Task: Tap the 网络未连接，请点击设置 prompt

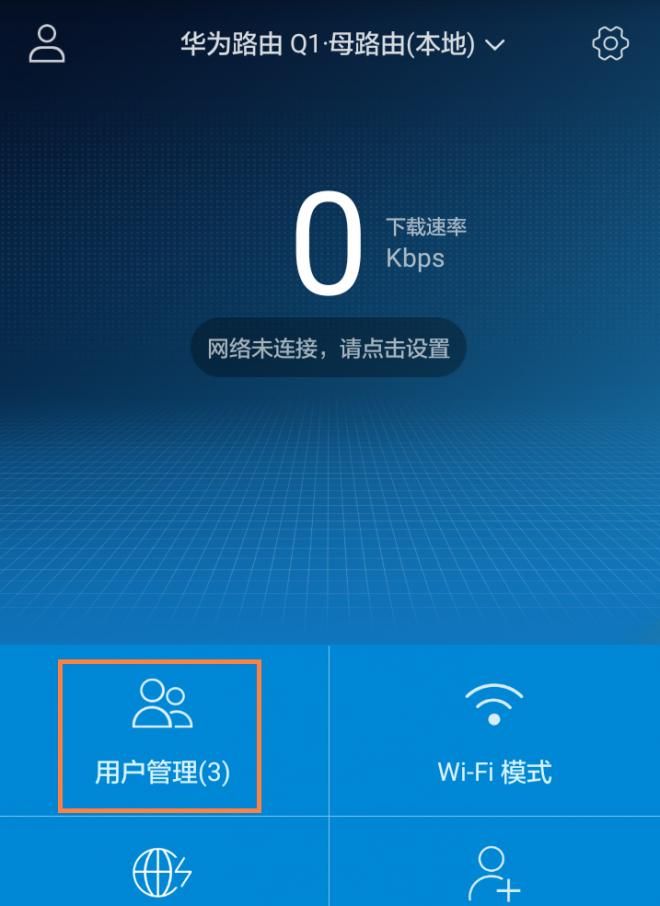Action: click(x=329, y=348)
